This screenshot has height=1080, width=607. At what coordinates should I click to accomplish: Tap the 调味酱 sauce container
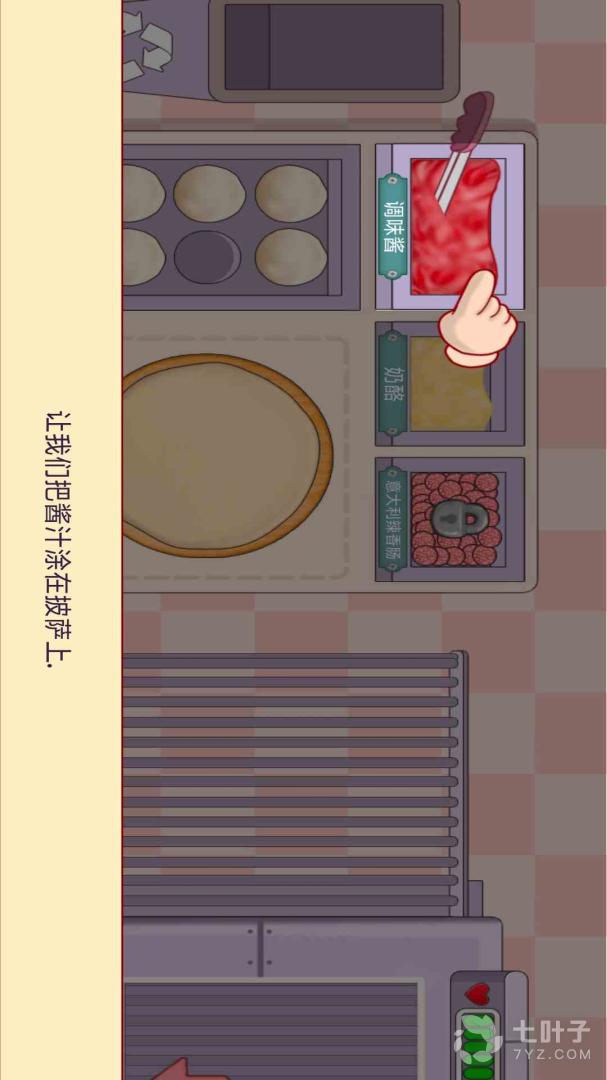(452, 226)
